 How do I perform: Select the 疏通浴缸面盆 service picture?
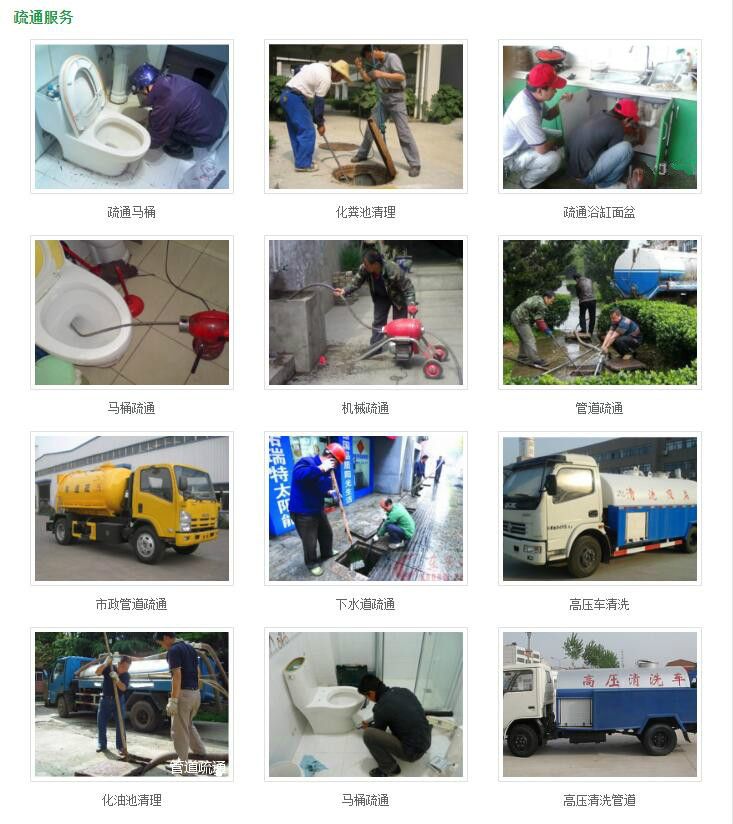coord(600,117)
